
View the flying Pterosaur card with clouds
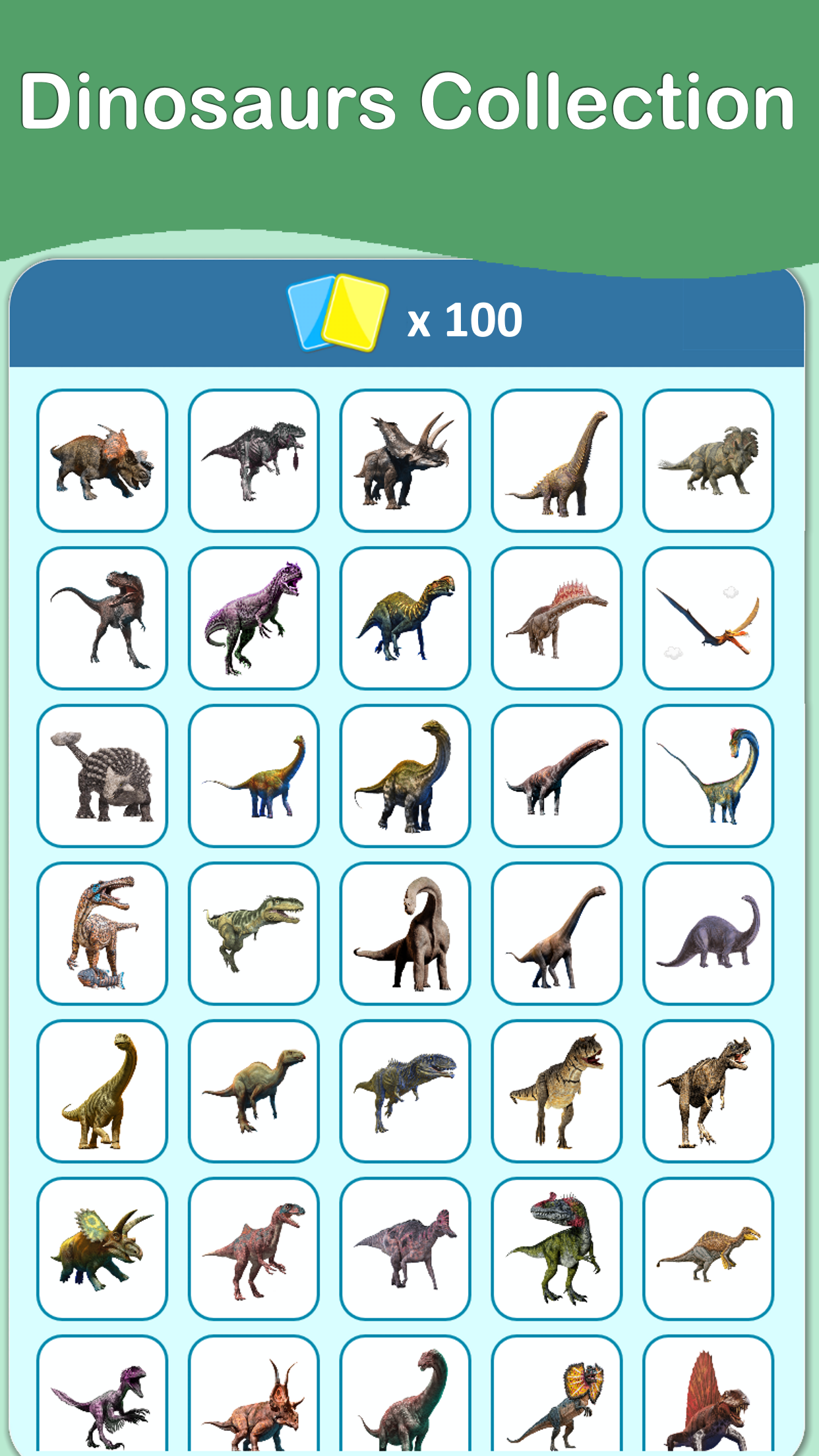pyautogui.click(x=708, y=619)
